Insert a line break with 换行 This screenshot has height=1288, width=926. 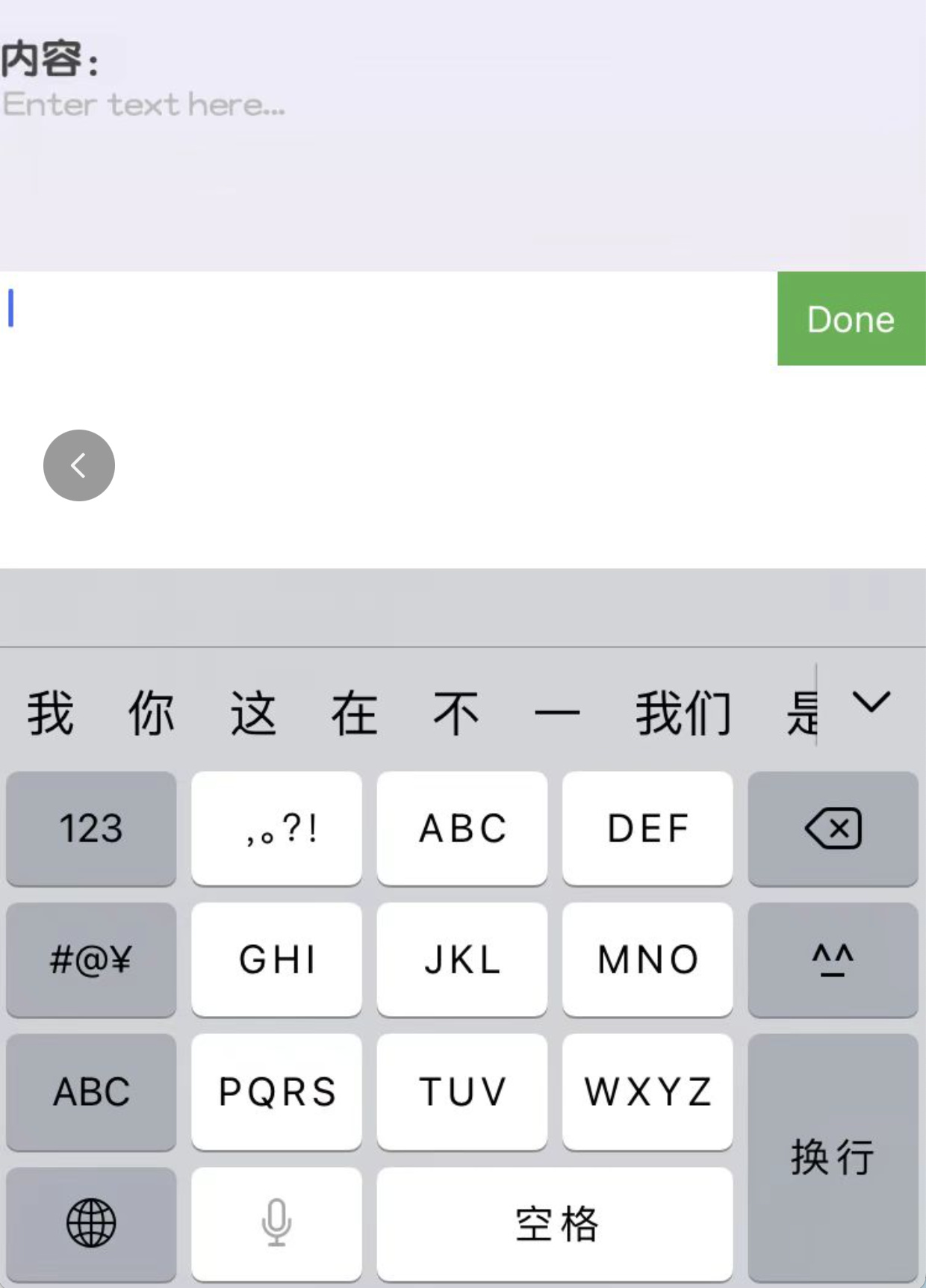(833, 1157)
